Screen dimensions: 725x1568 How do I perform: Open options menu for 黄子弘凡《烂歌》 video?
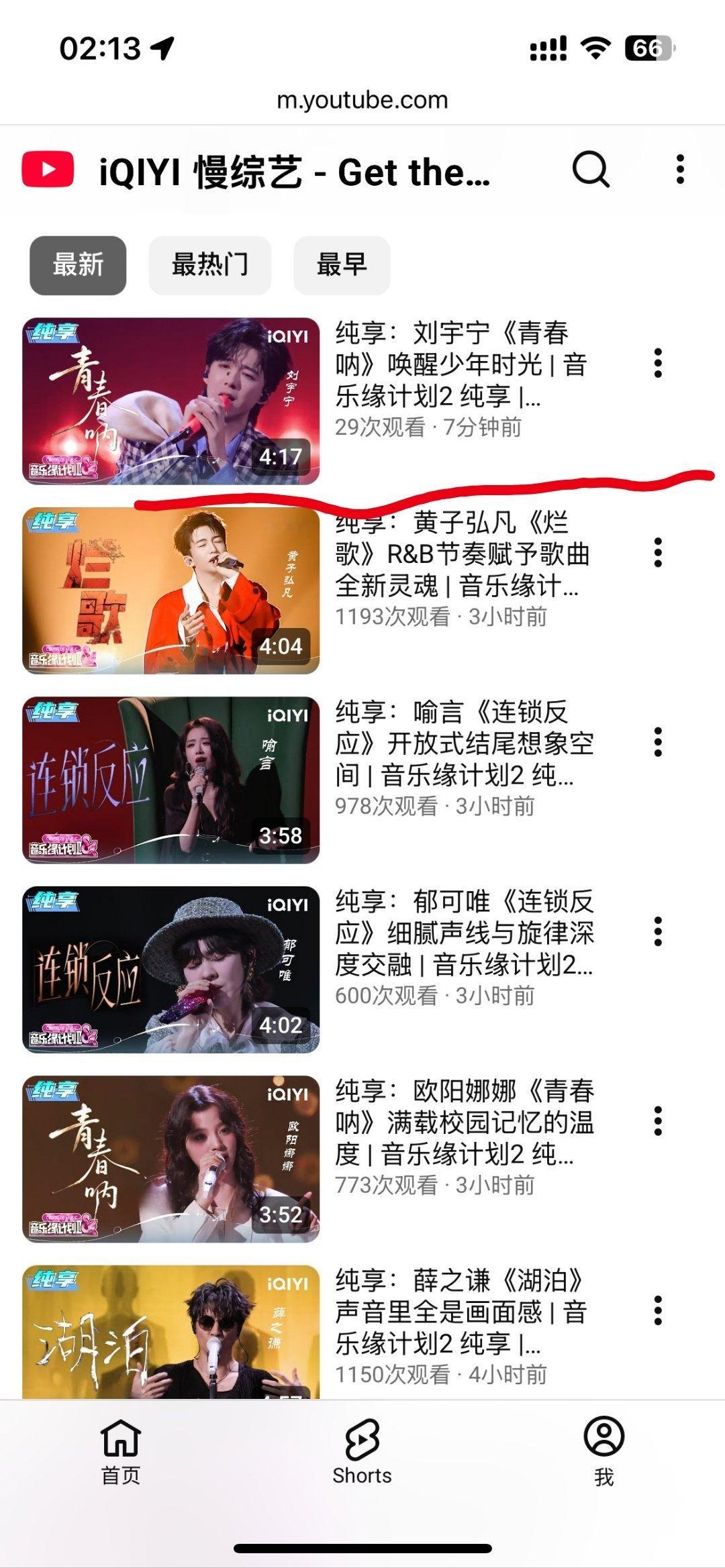point(657,554)
